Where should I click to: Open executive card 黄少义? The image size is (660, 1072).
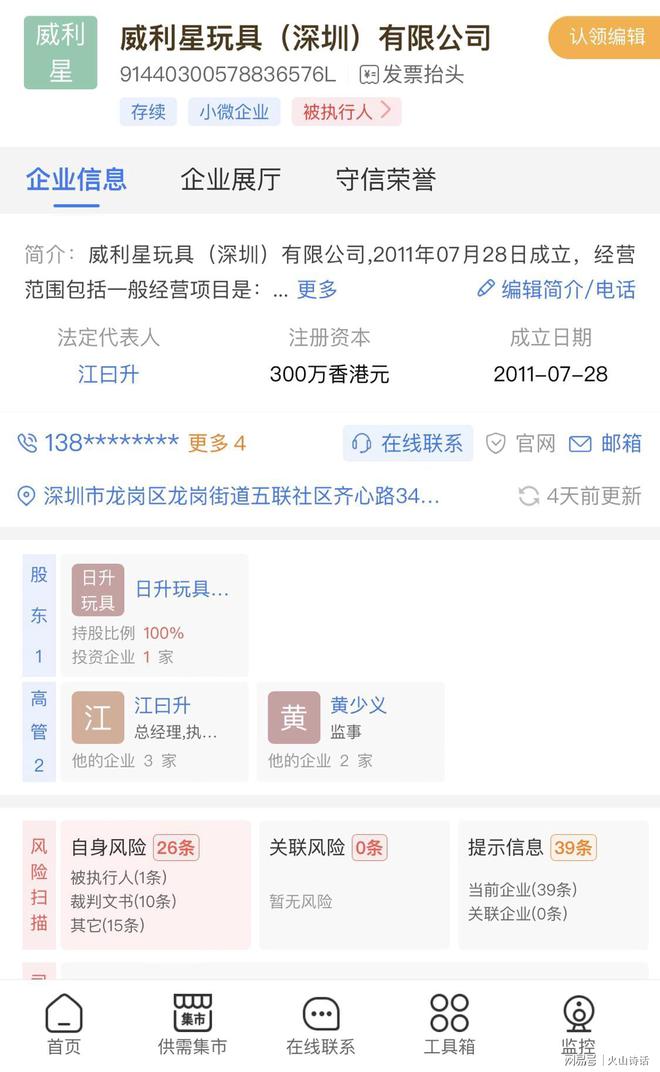(x=351, y=732)
